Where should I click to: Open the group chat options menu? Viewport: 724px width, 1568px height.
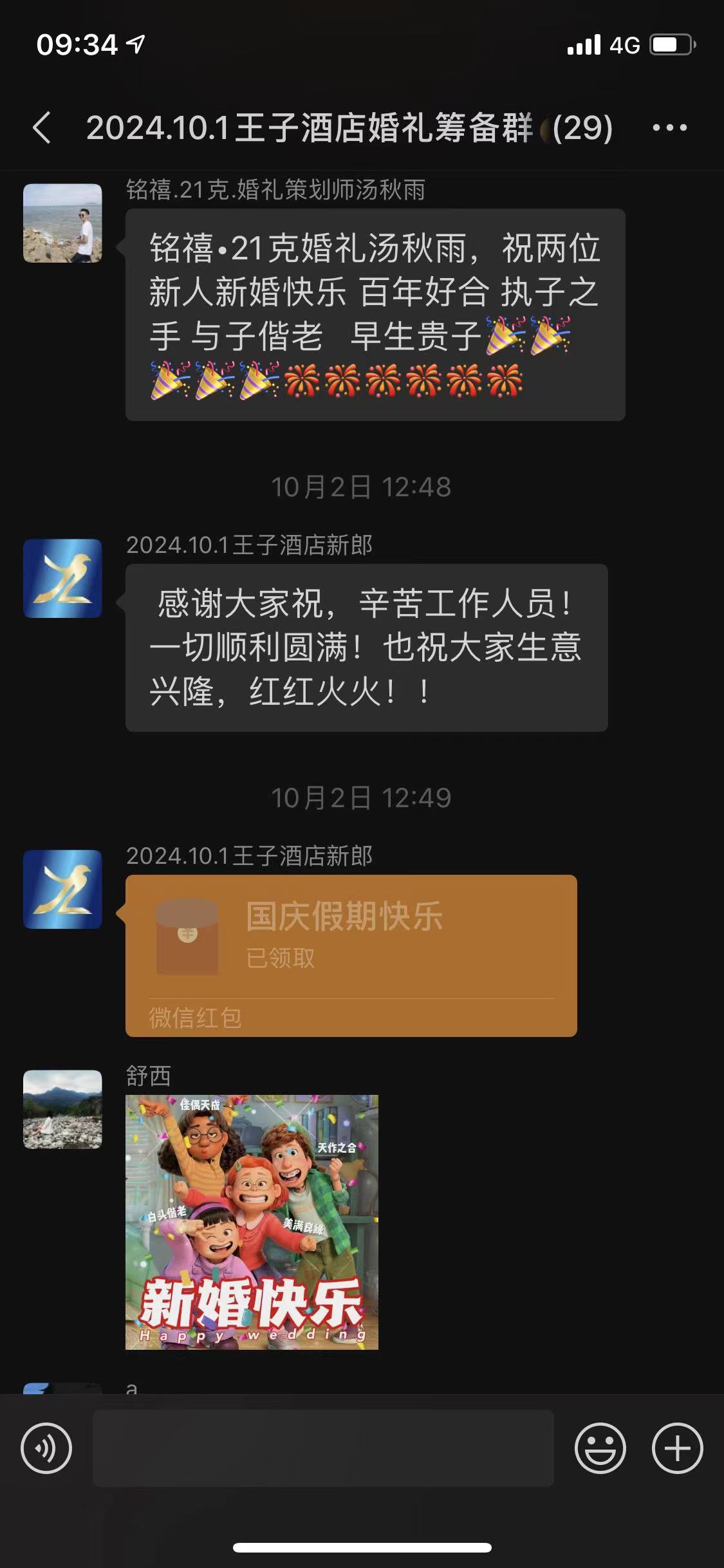click(x=669, y=127)
